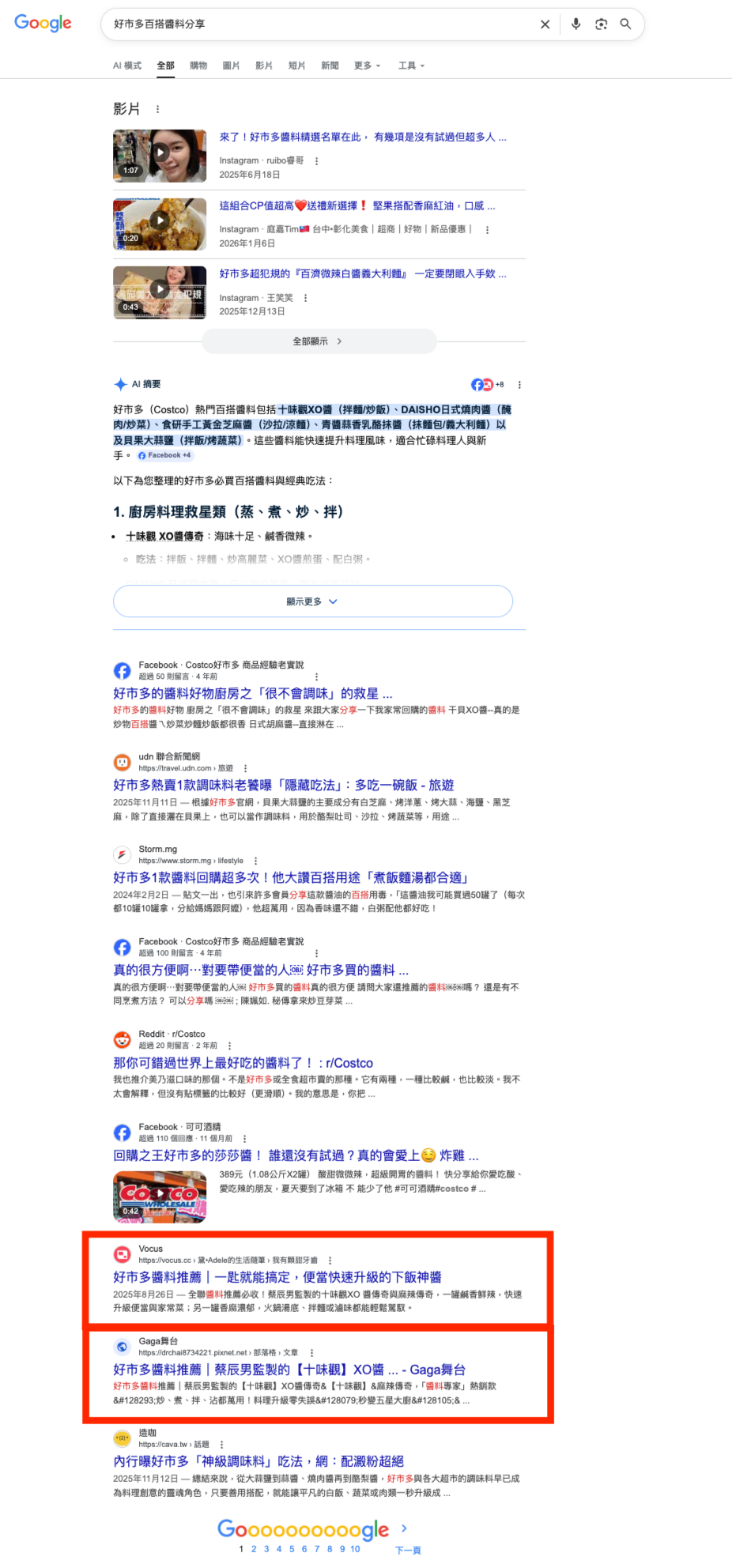The height and width of the screenshot is (1568, 732).
Task: Start a voice search with microphone
Action: (576, 24)
